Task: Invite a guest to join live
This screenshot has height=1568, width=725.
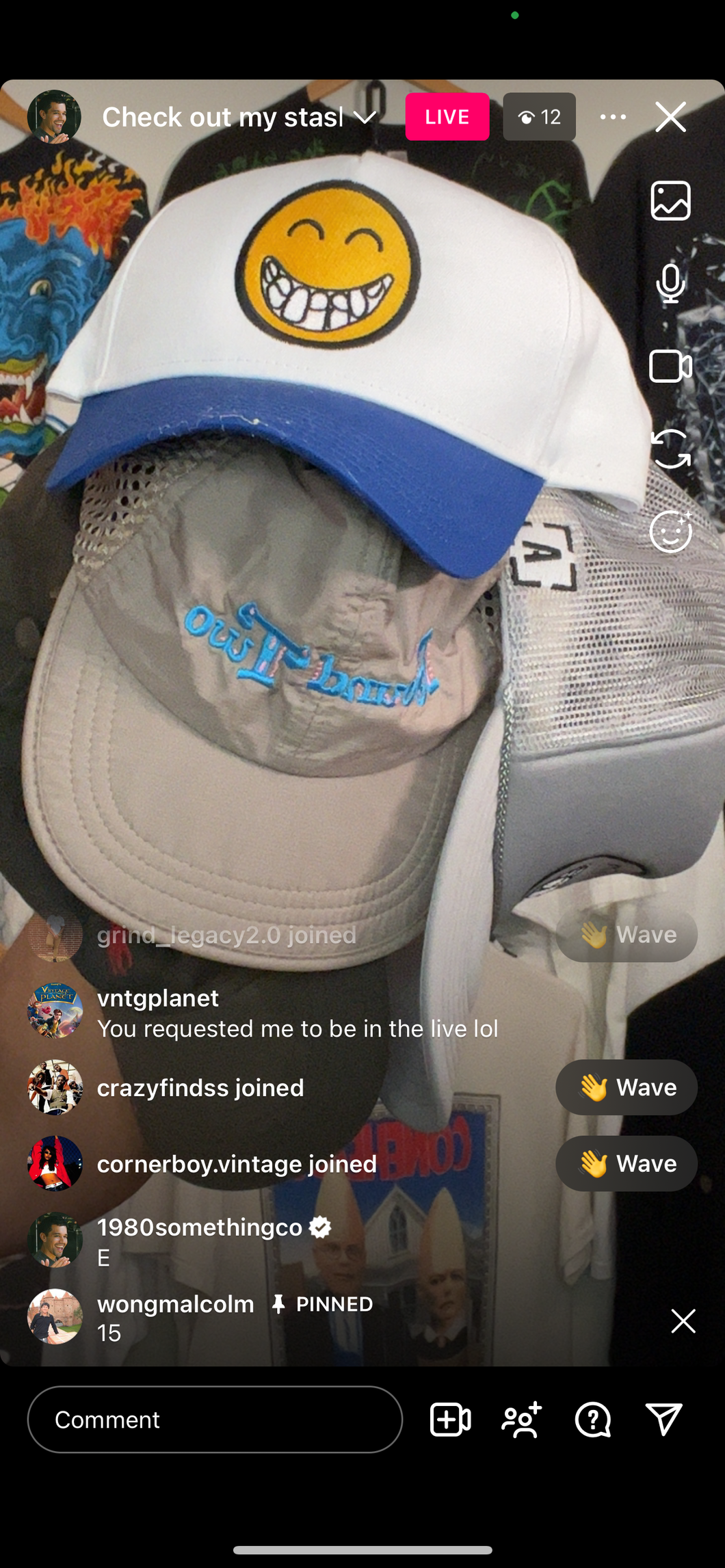Action: tap(522, 1420)
